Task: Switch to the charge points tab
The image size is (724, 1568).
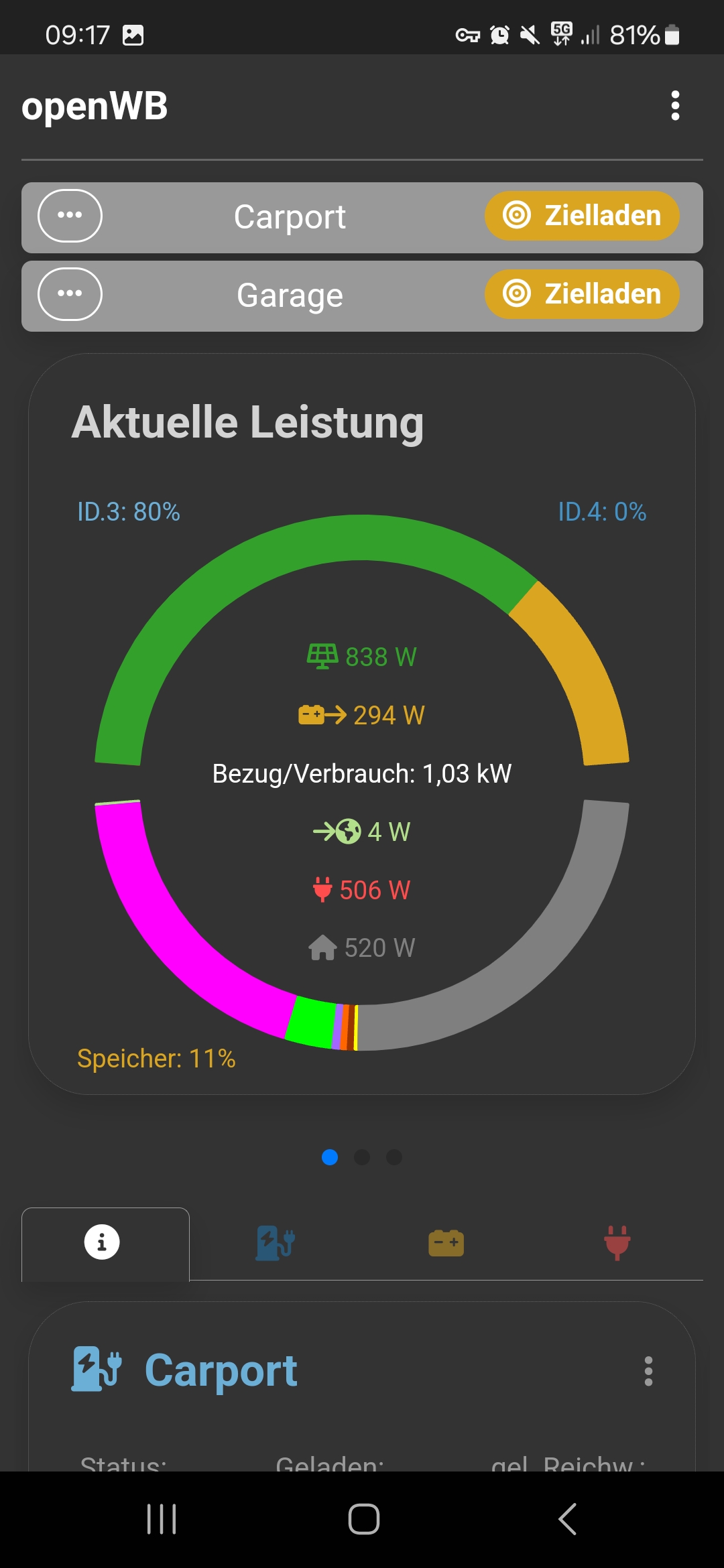Action: point(276,1243)
